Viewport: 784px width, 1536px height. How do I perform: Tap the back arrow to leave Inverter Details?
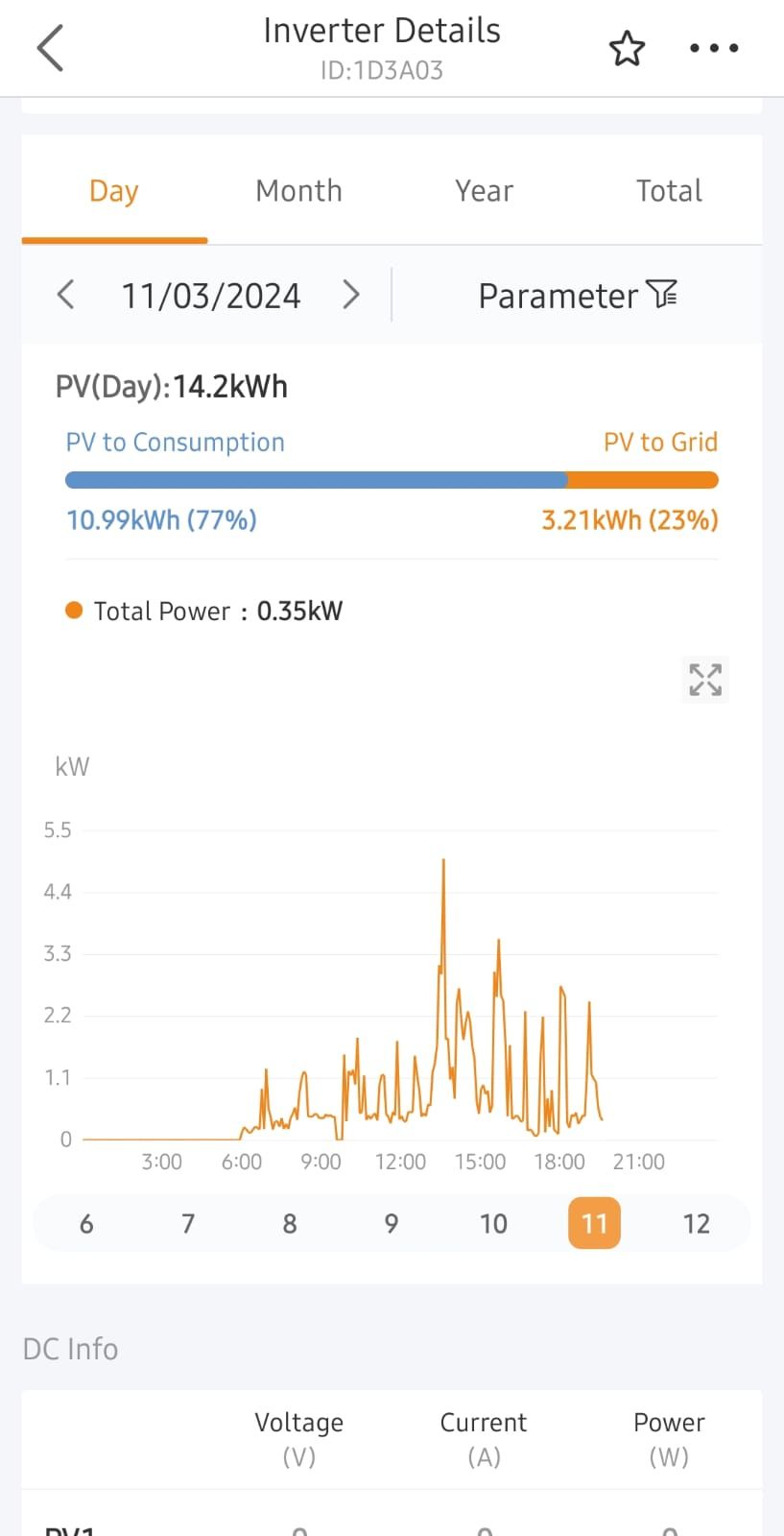coord(49,47)
